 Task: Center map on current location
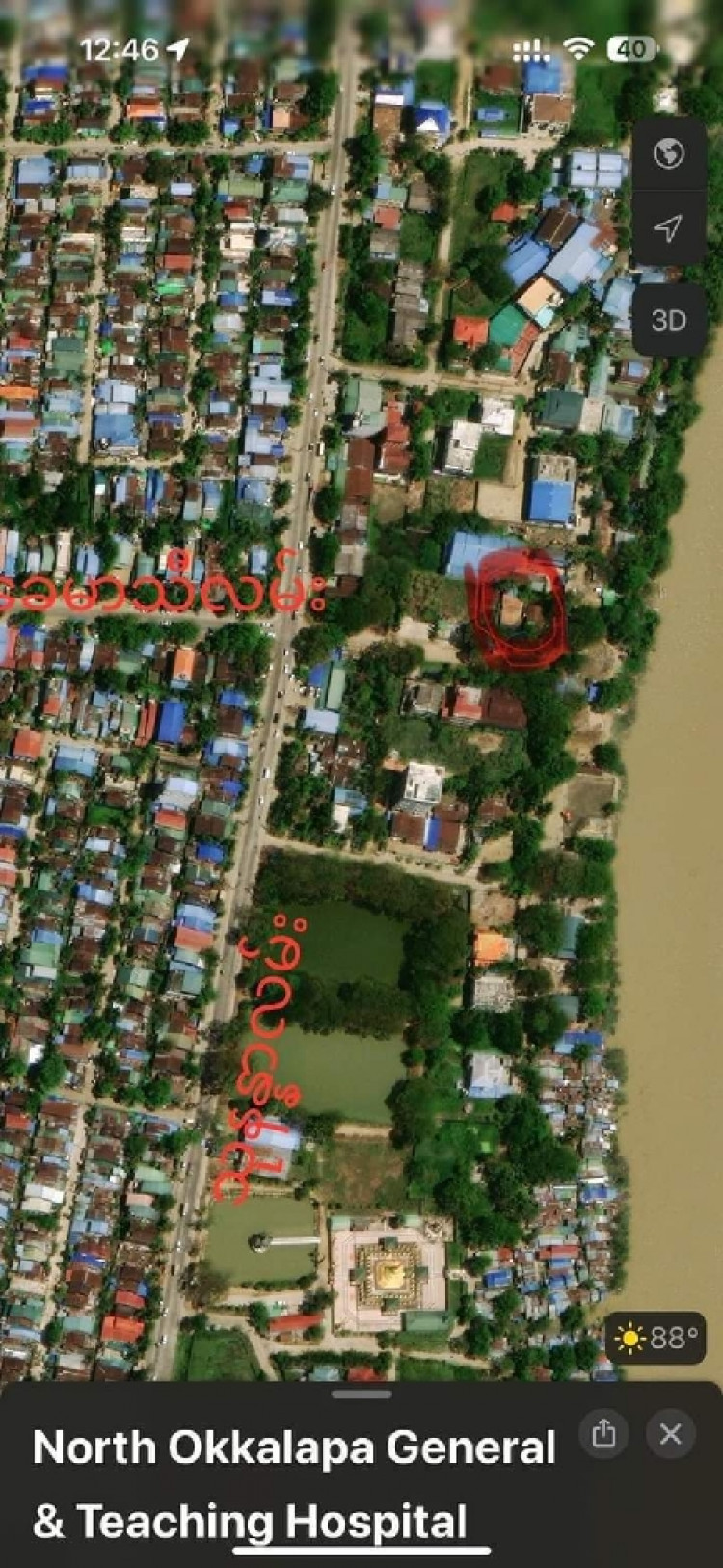[x=668, y=228]
